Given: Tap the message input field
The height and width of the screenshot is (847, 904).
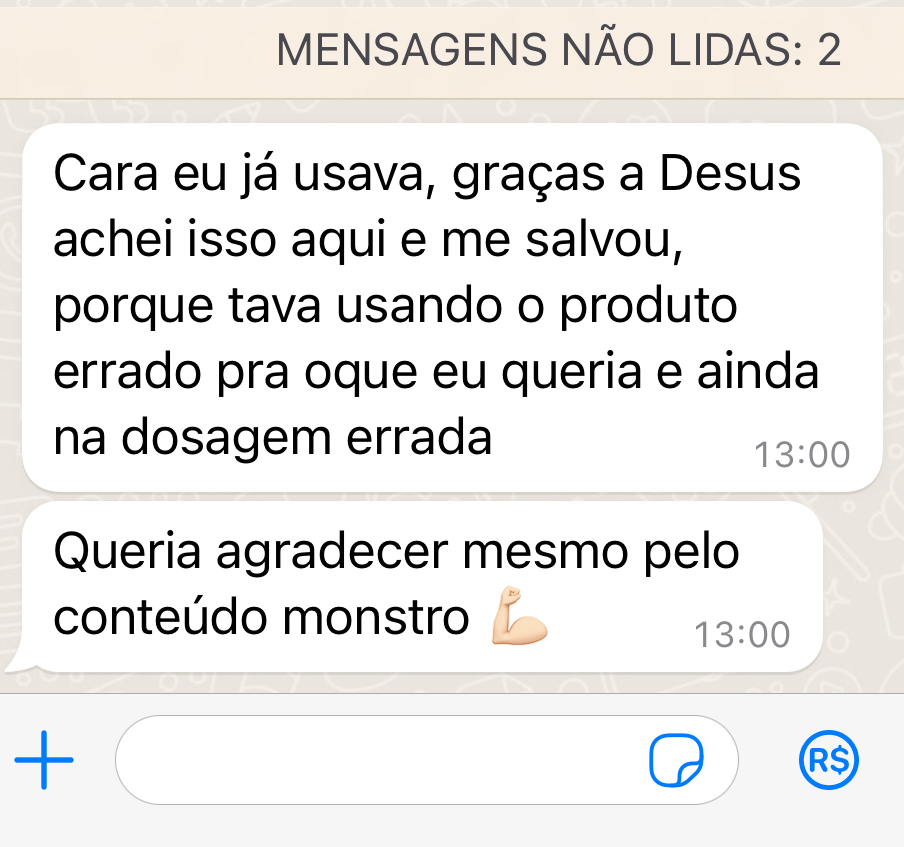Looking at the screenshot, I should tap(380, 761).
